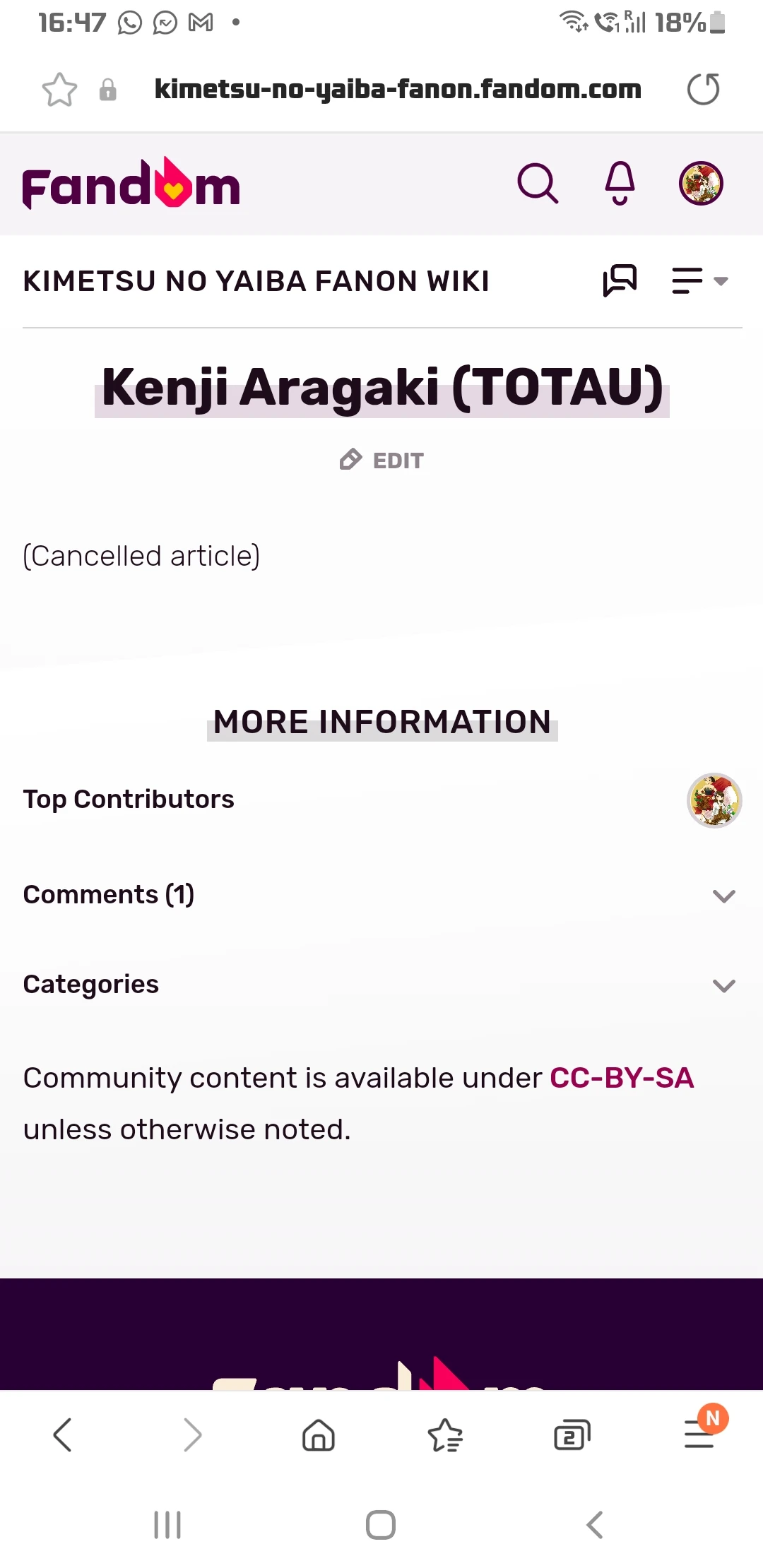This screenshot has height=1568, width=763.
Task: Go back to the previous page in browser
Action: pyautogui.click(x=63, y=1435)
